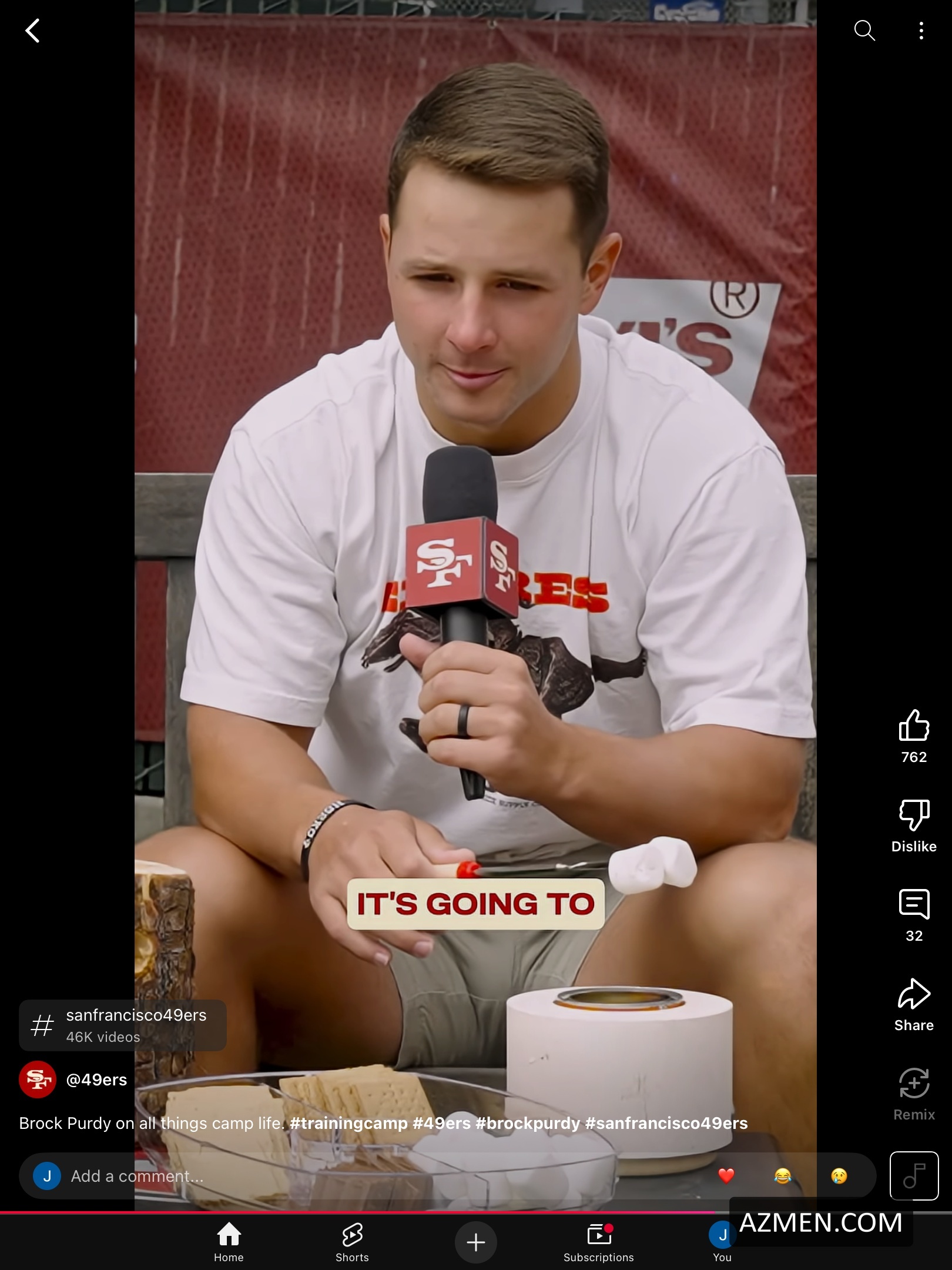Go back using the back arrow

click(x=33, y=31)
